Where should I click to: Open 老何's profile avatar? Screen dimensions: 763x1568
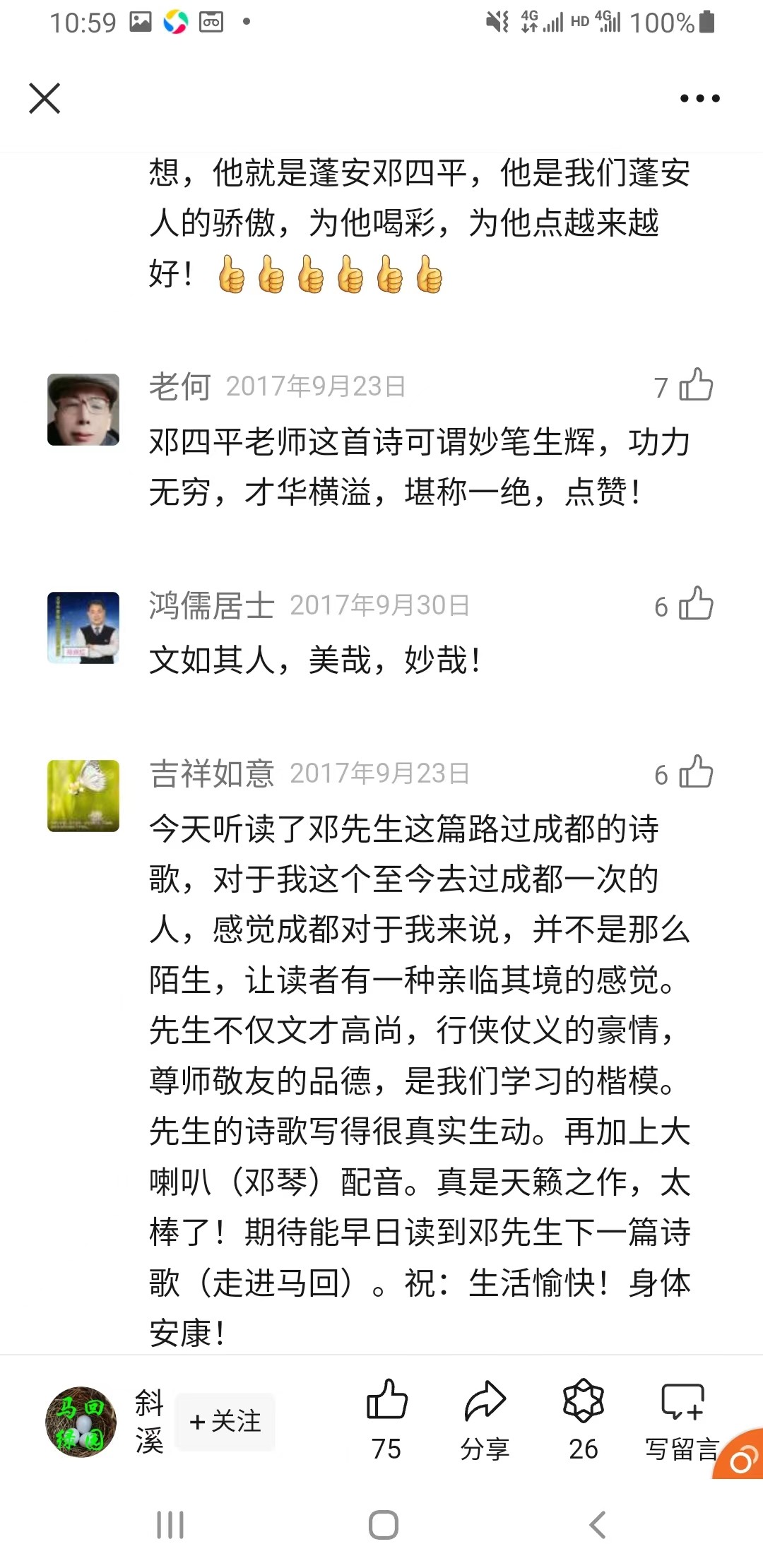83,410
